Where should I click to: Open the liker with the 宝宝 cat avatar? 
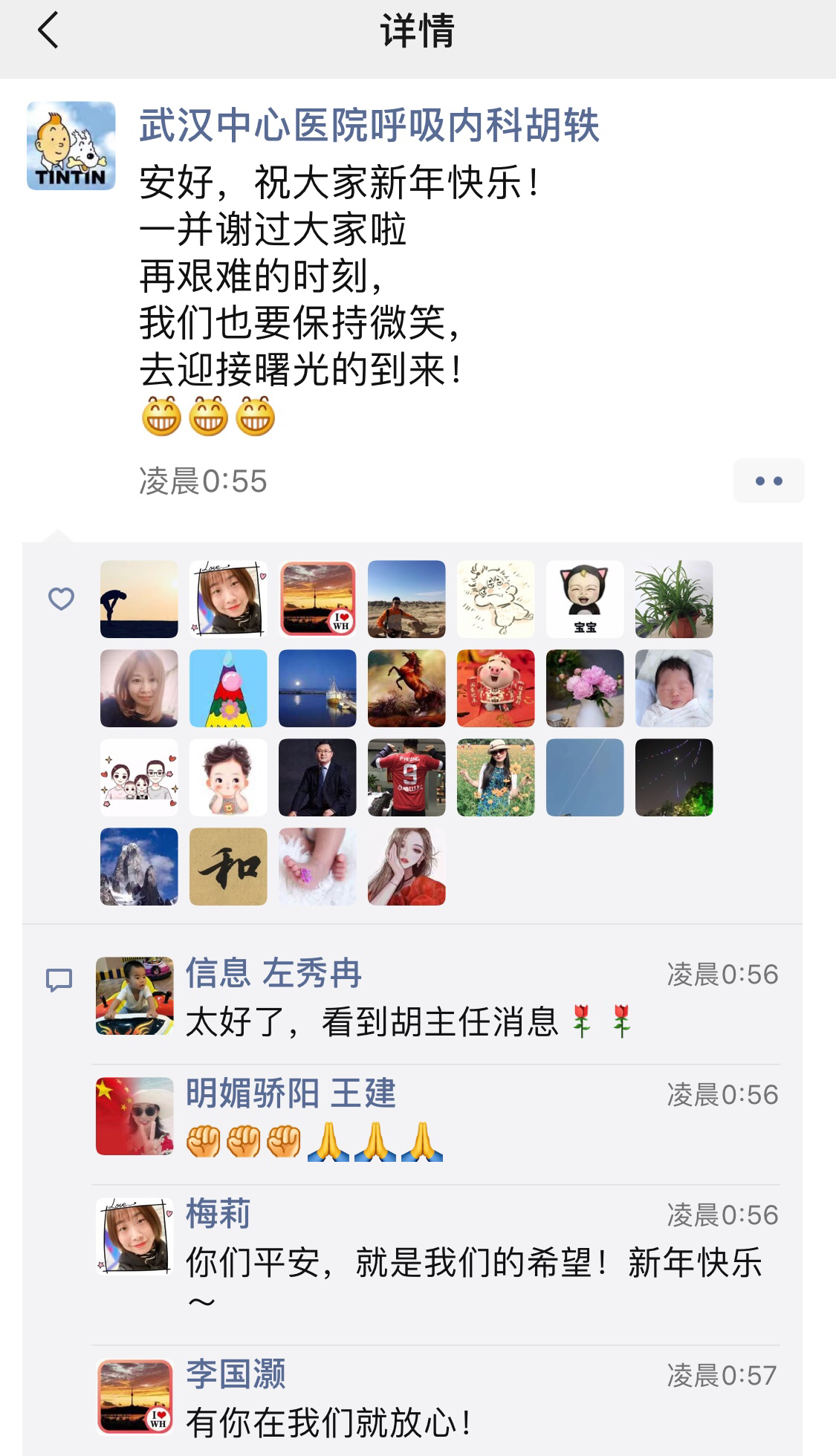click(x=585, y=599)
